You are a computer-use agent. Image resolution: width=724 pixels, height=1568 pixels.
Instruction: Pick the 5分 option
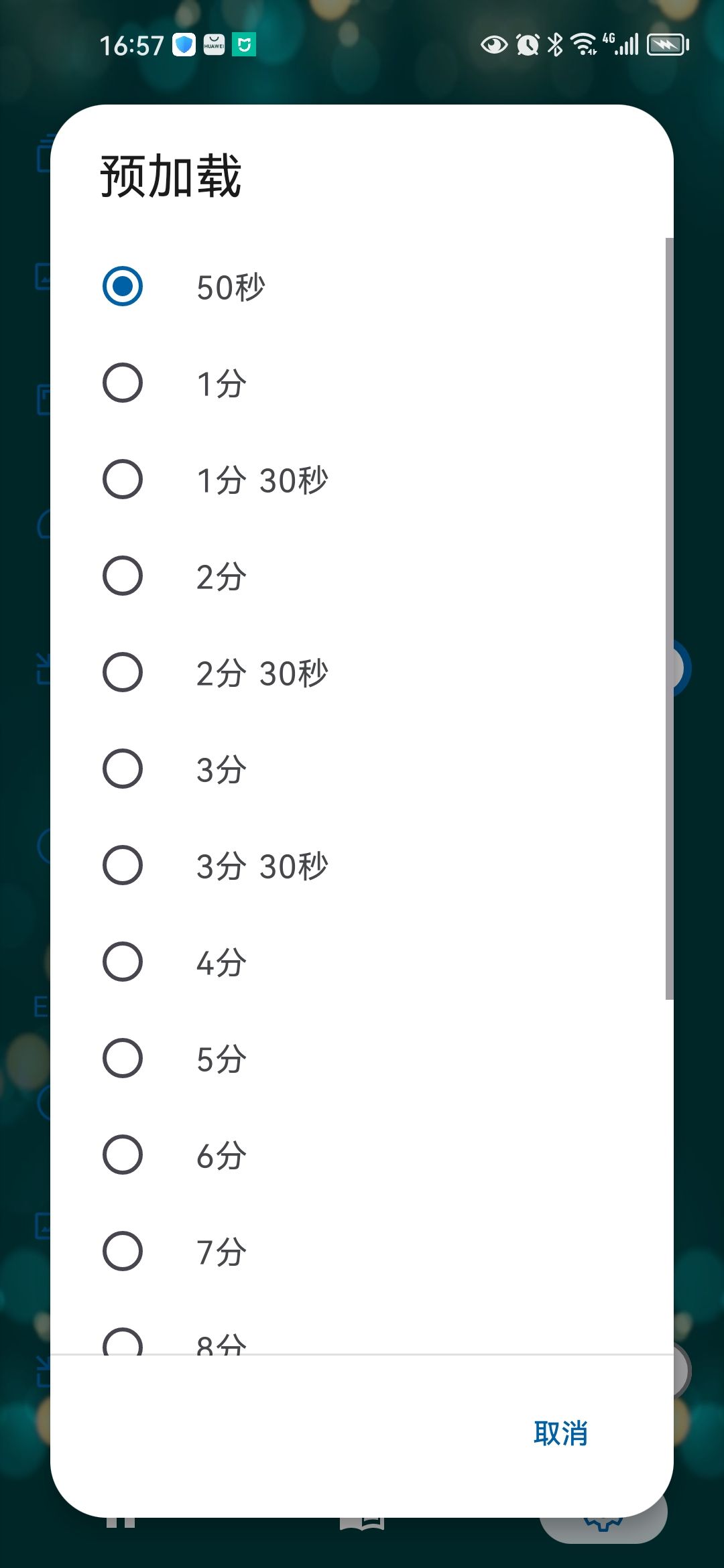[362, 1059]
